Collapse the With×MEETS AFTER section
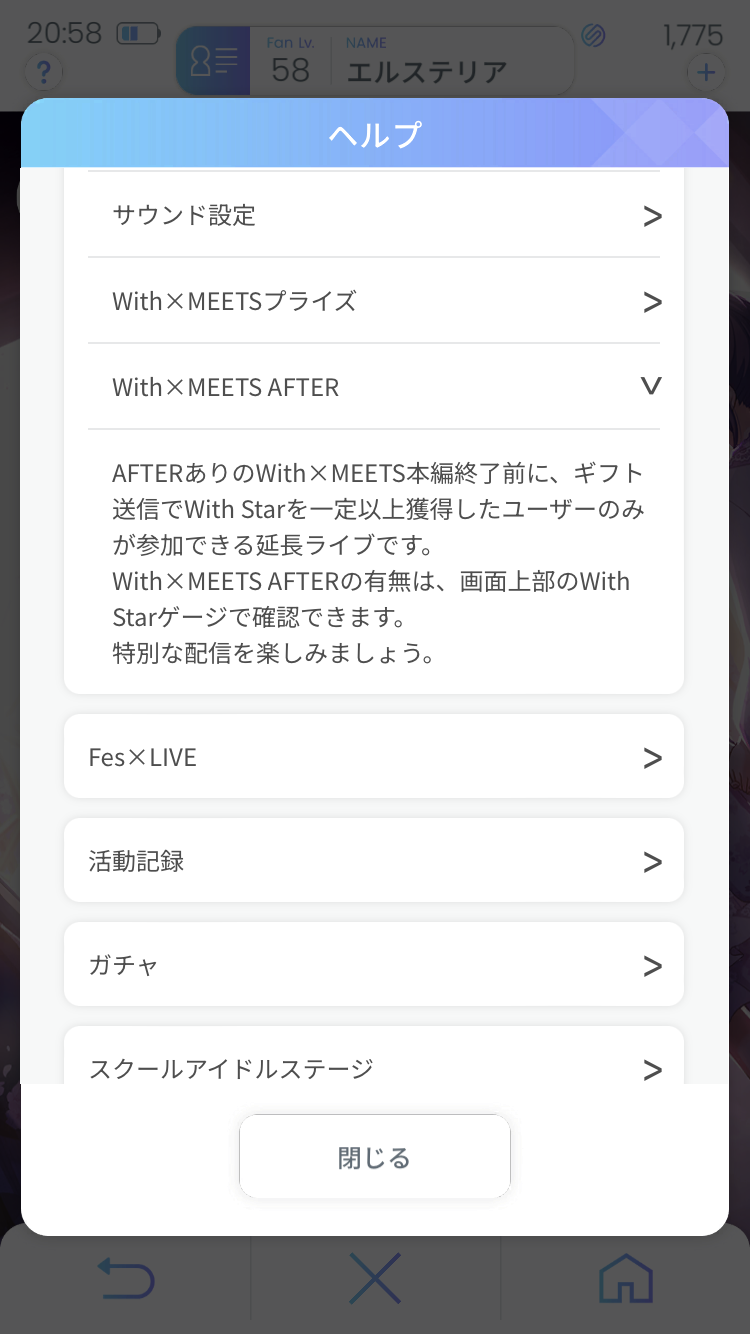This screenshot has height=1334, width=750. click(x=374, y=387)
